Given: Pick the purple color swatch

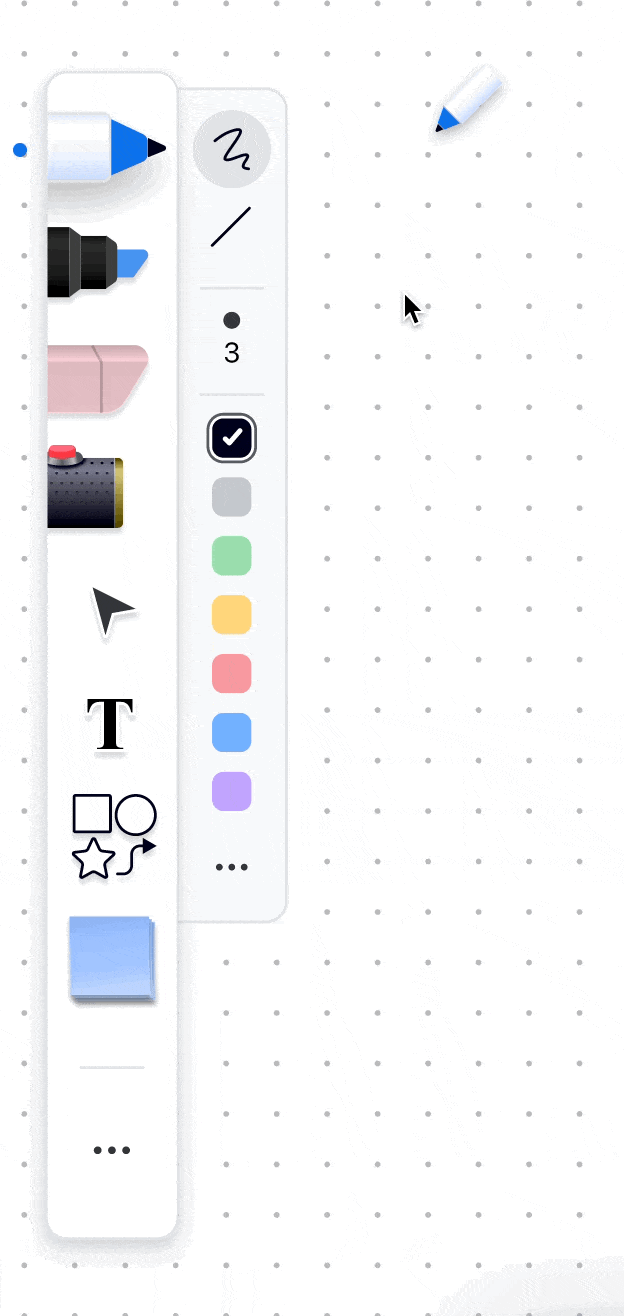Looking at the screenshot, I should [232, 791].
